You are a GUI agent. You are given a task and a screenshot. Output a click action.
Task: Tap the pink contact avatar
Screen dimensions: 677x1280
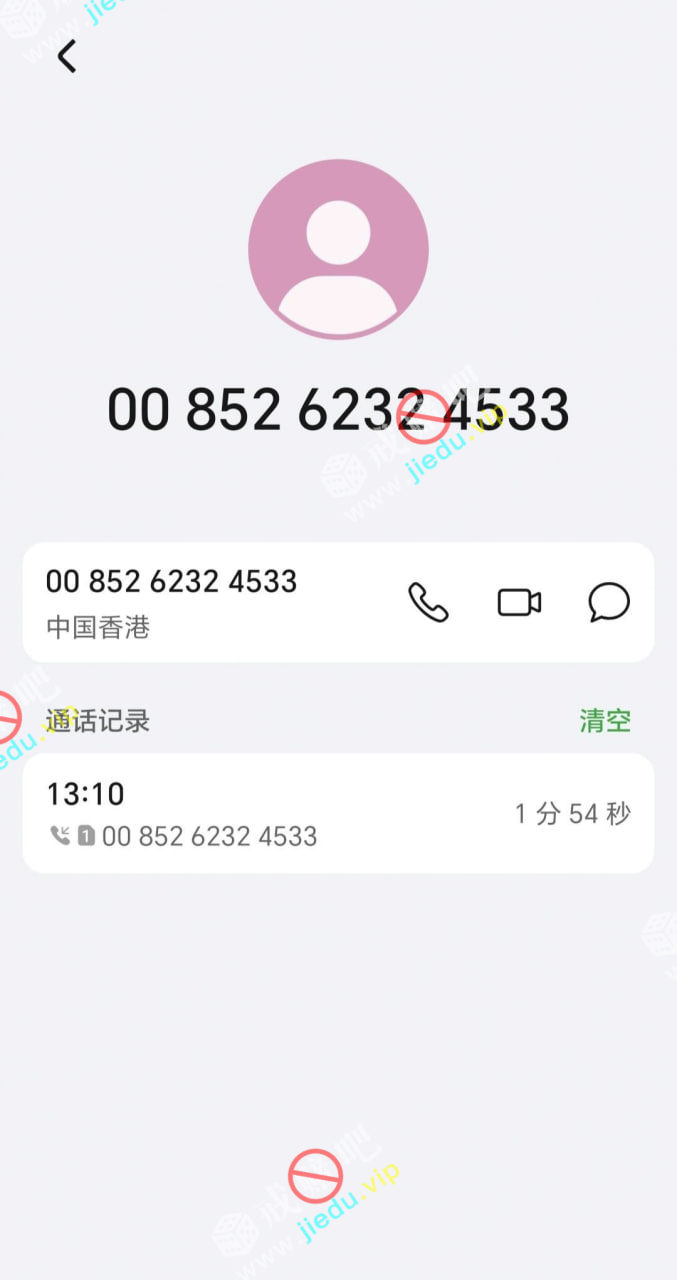click(338, 249)
